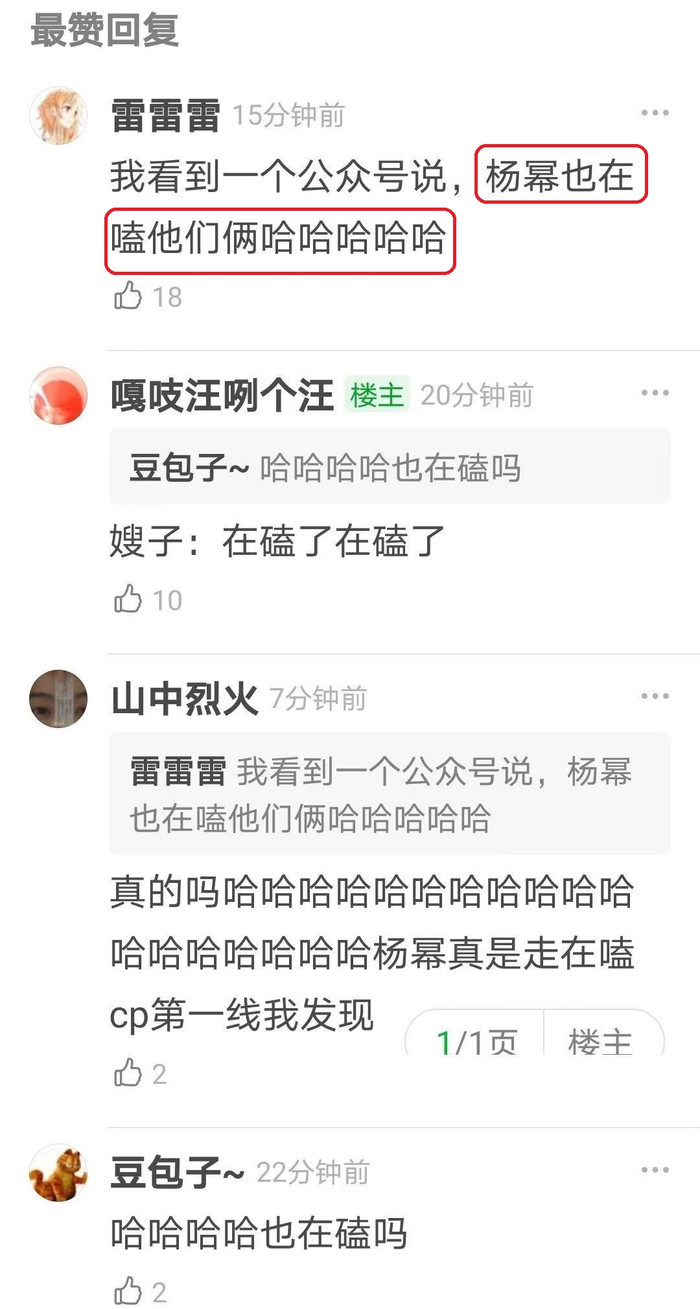700x1309 pixels.
Task: Open the overflow menu on 雷雷雷's reply
Action: tap(655, 113)
